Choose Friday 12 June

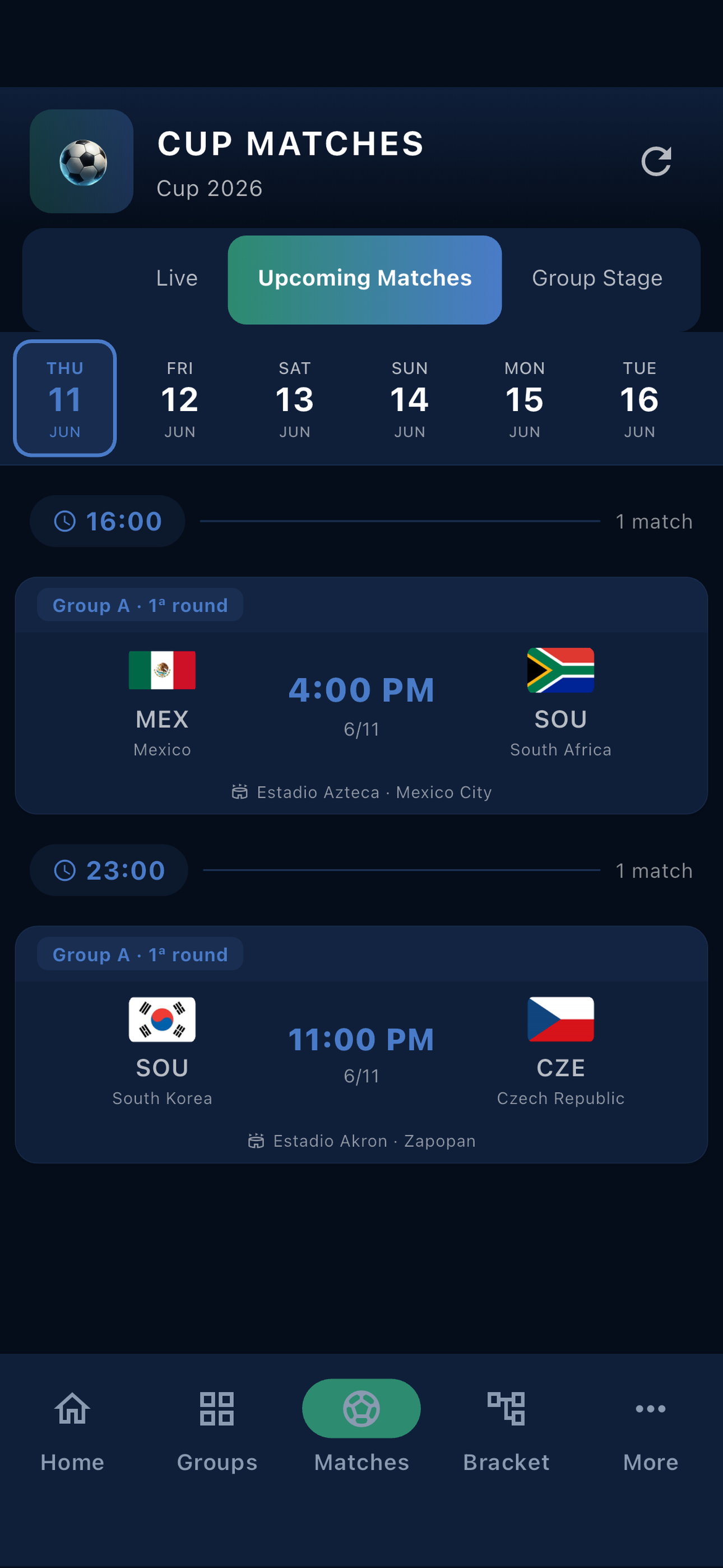179,398
